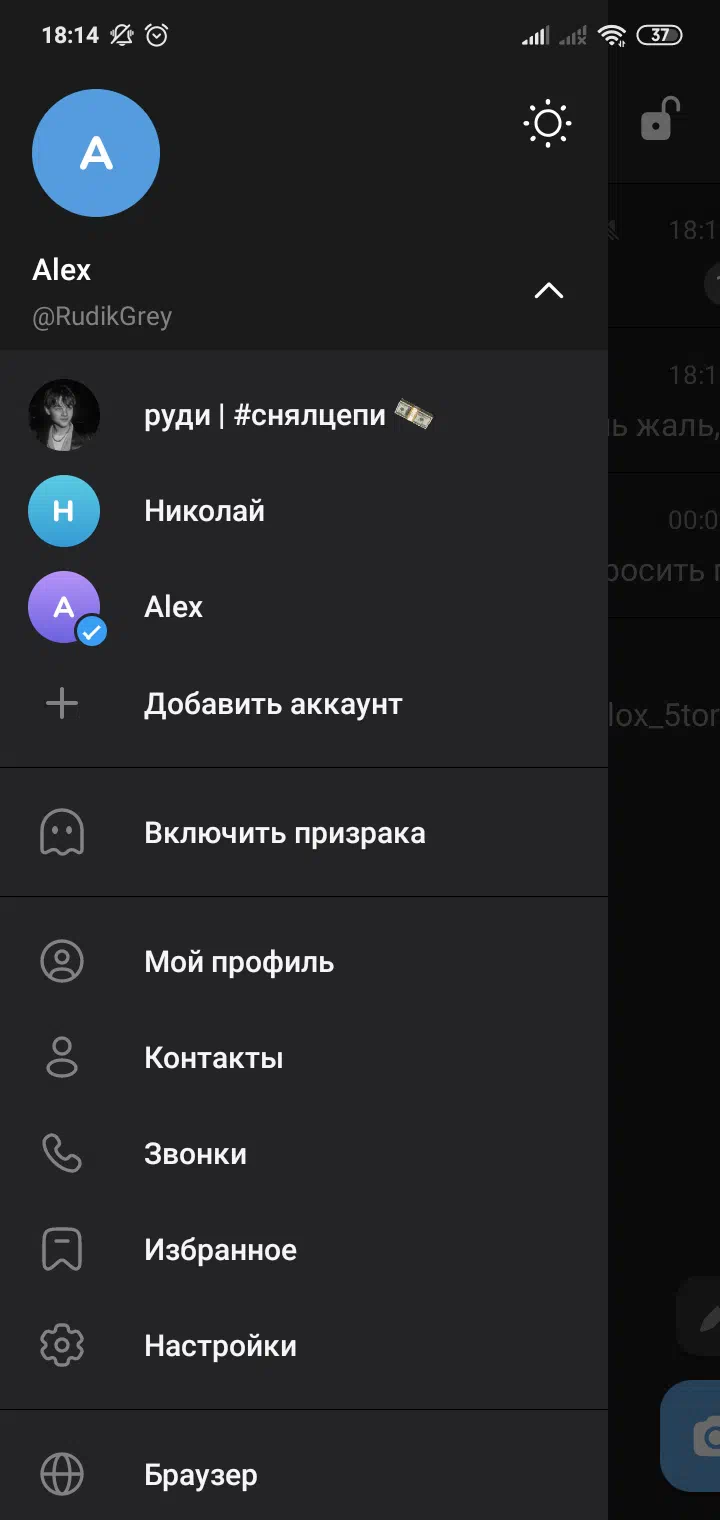Select the Alex account row with checkmark

304,607
